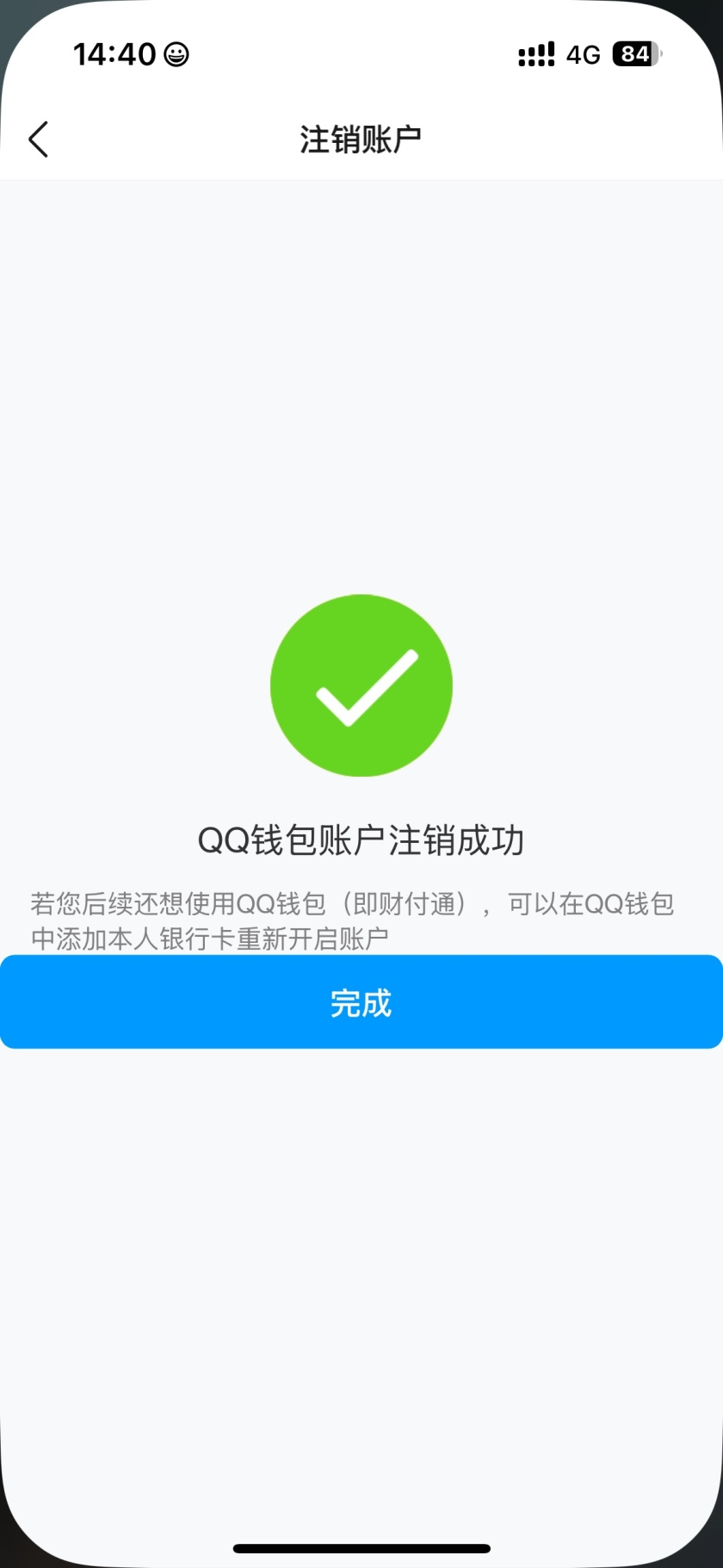723x1568 pixels.
Task: Tap the status bar at the top
Action: [361, 53]
